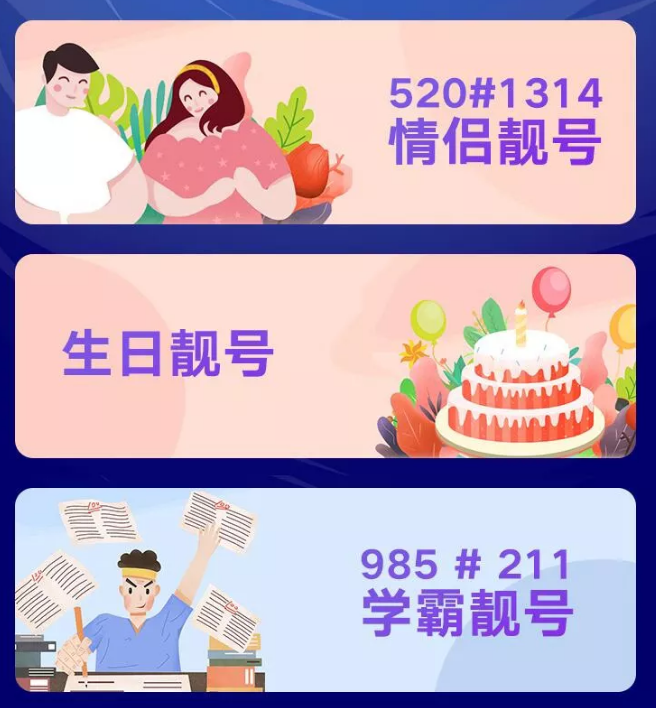
Task: Open the 情侣靓号 couple numbers card
Action: click(325, 122)
